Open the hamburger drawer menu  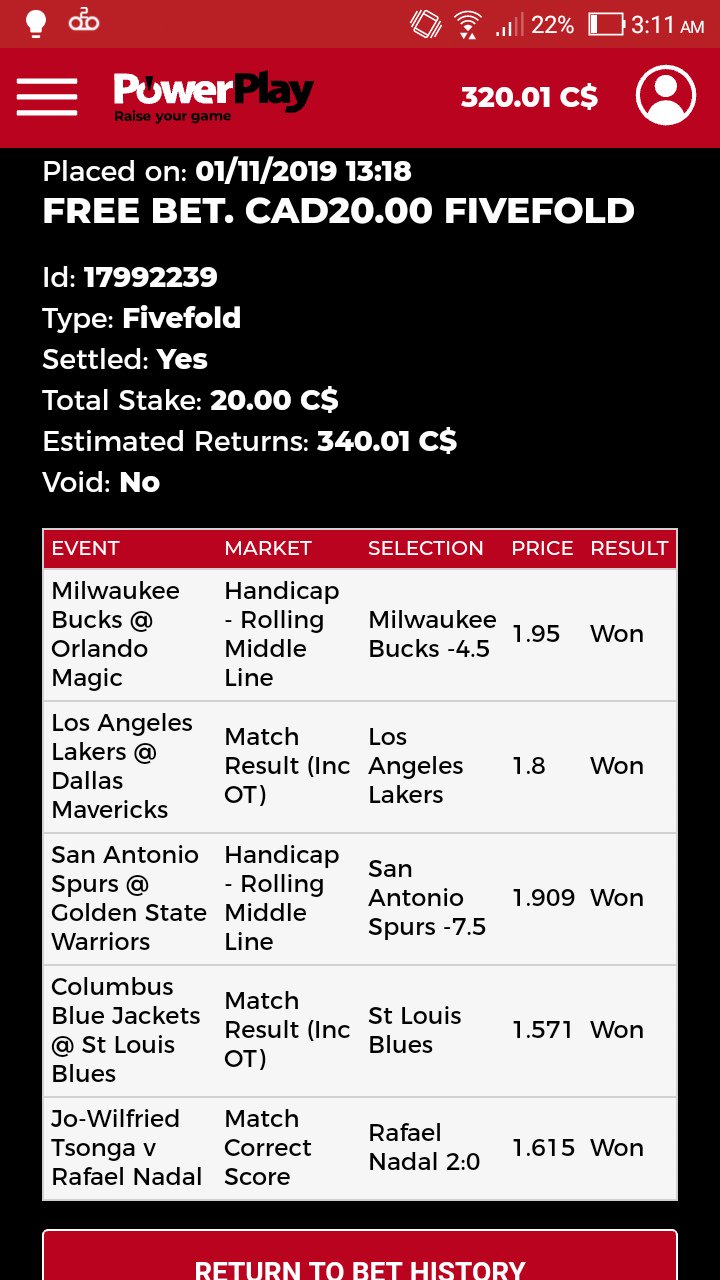47,97
